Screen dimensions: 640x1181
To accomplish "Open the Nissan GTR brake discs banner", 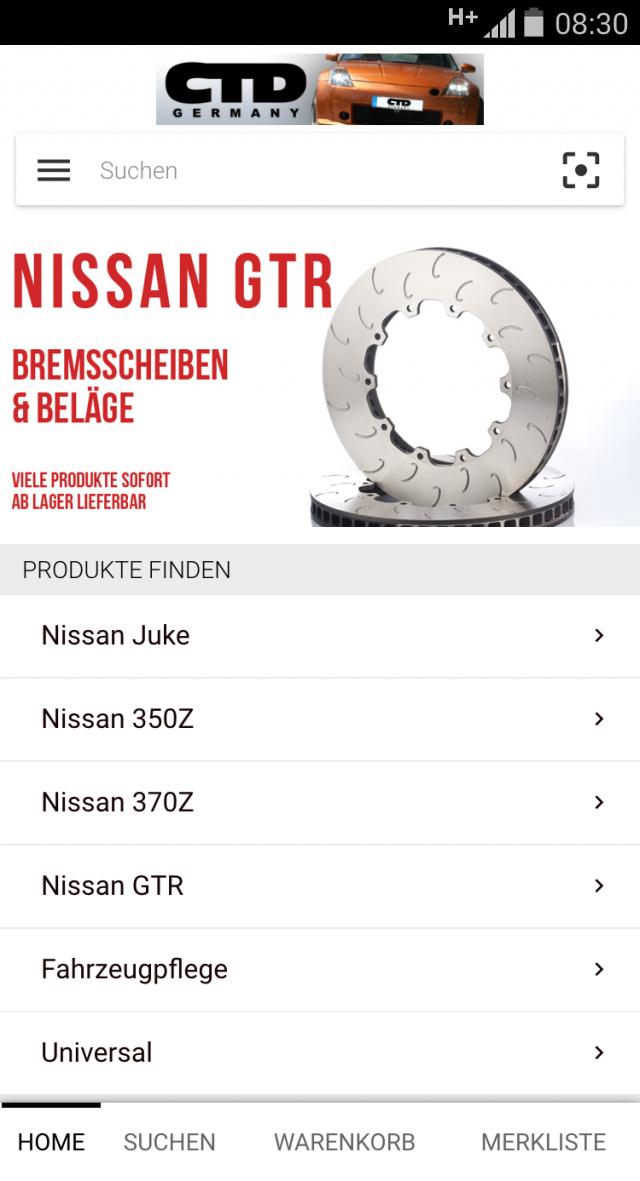I will 320,385.
